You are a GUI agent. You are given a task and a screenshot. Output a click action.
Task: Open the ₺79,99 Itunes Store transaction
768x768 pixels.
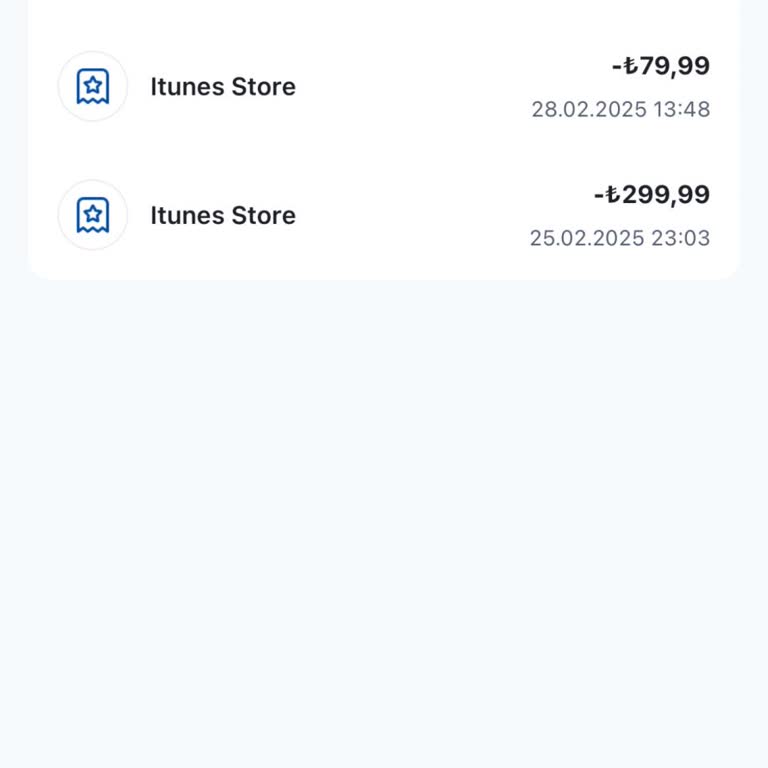383,87
